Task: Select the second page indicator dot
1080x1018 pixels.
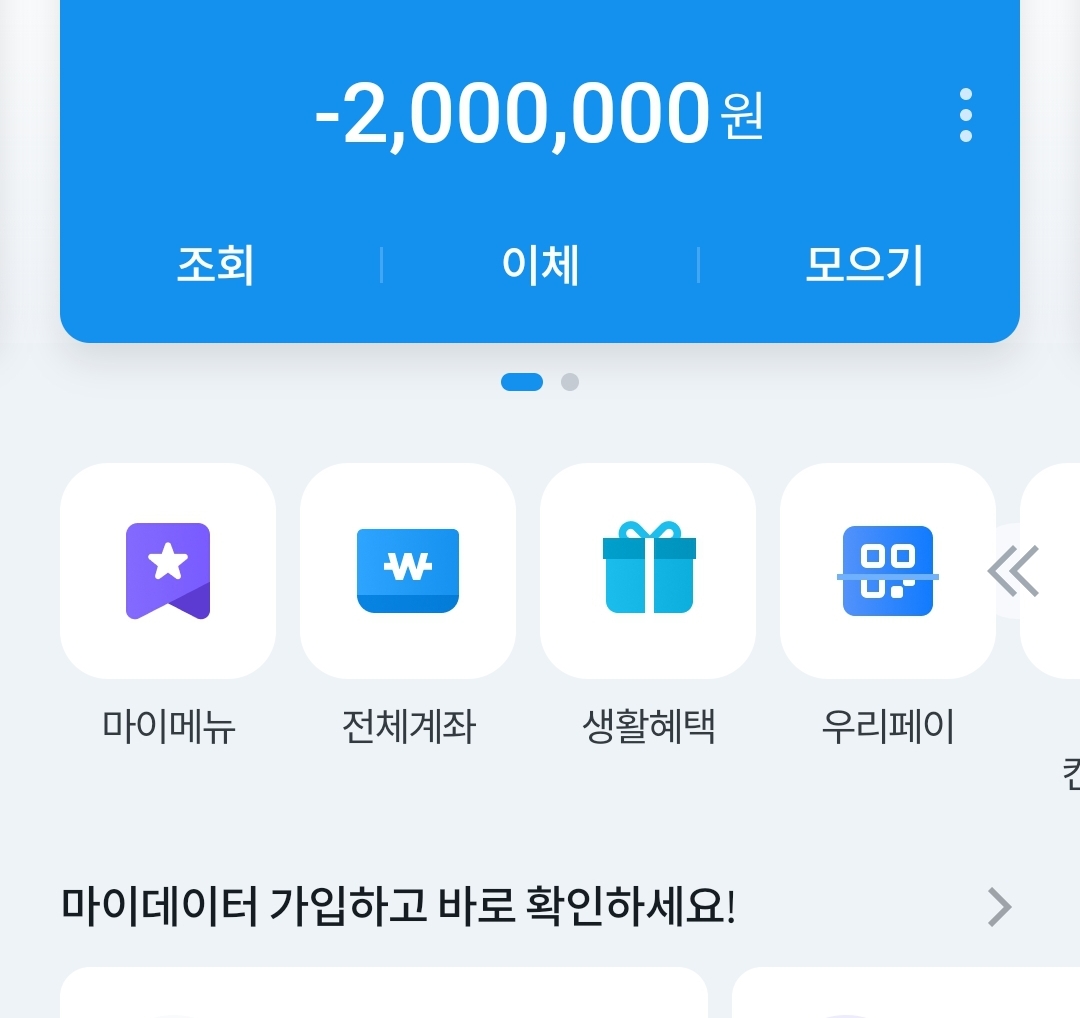Action: coord(570,382)
